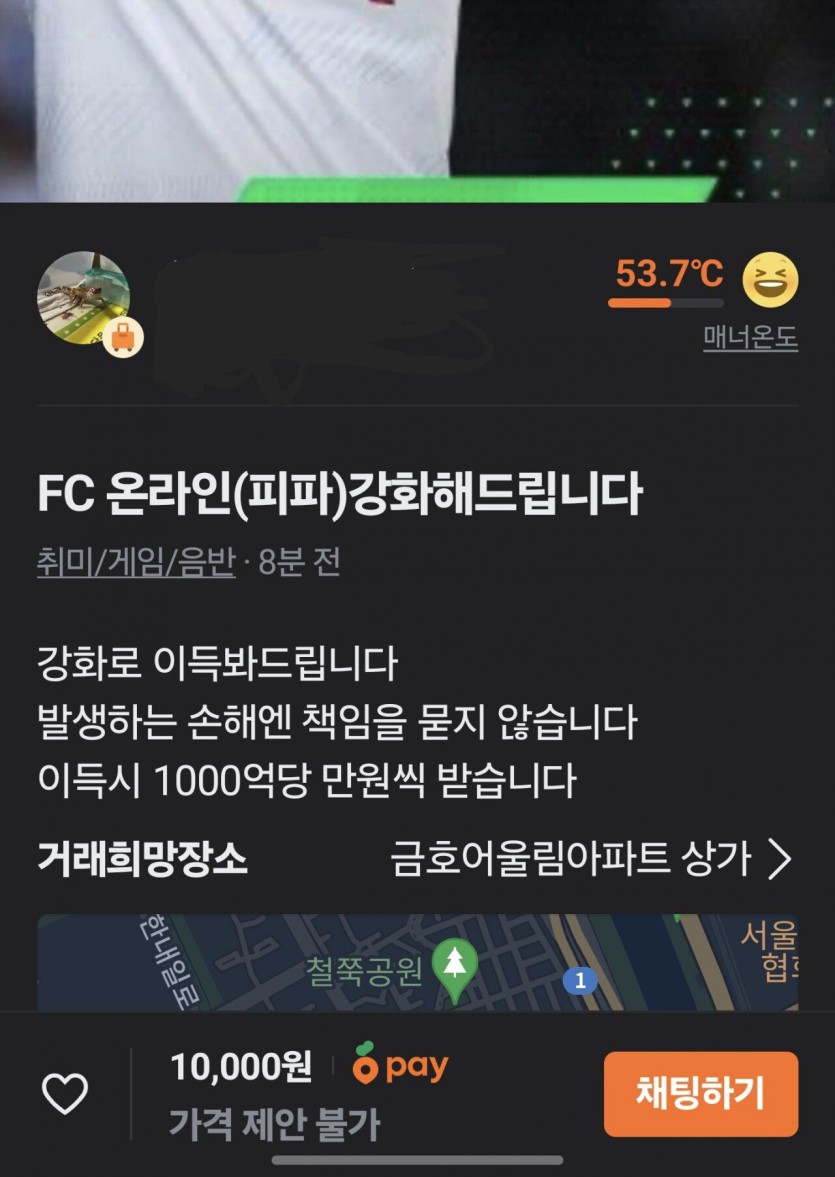Screen dimensions: 835x1177
Task: Open the seller's profile picture
Action: [84, 297]
